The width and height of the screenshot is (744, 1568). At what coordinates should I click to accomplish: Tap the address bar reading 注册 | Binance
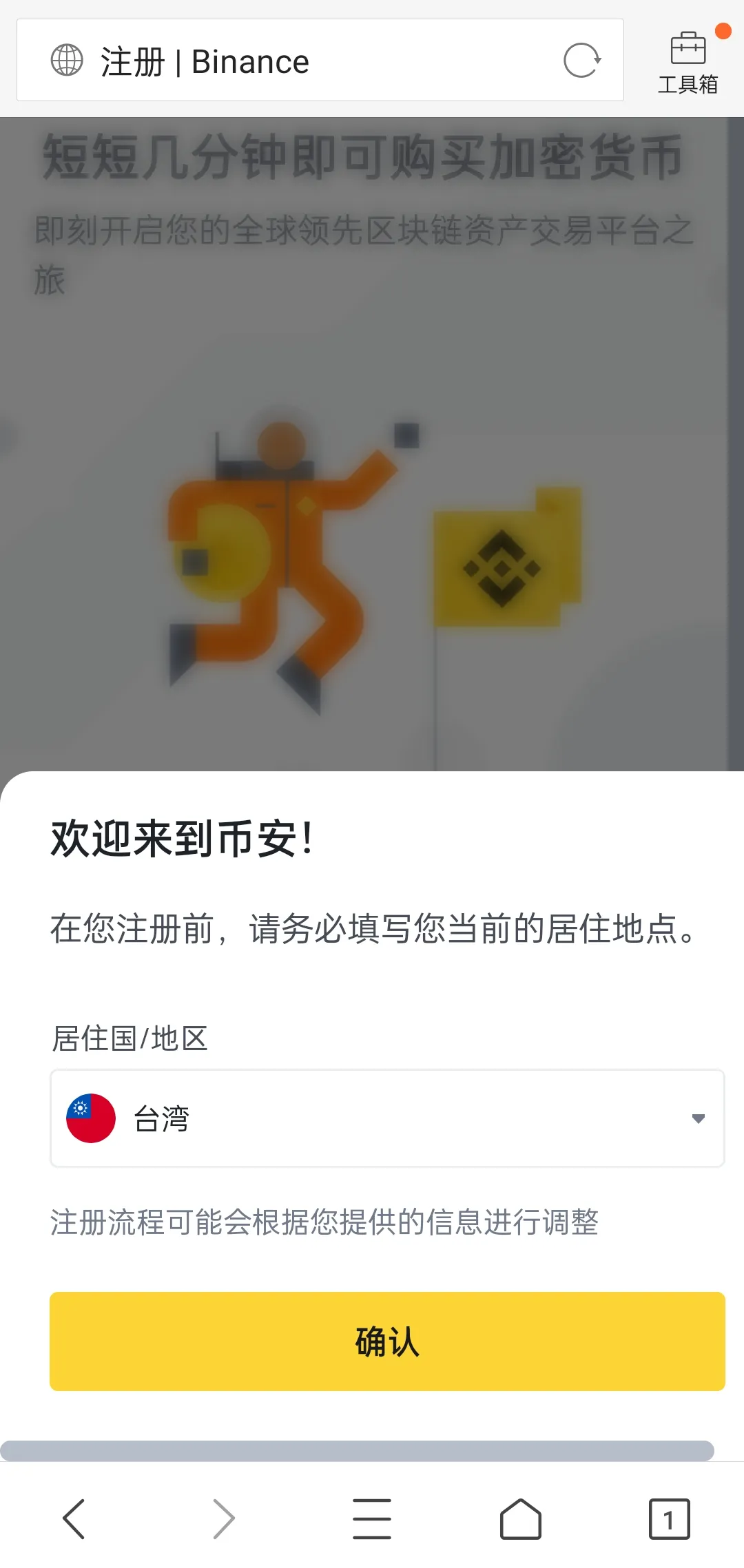click(204, 61)
